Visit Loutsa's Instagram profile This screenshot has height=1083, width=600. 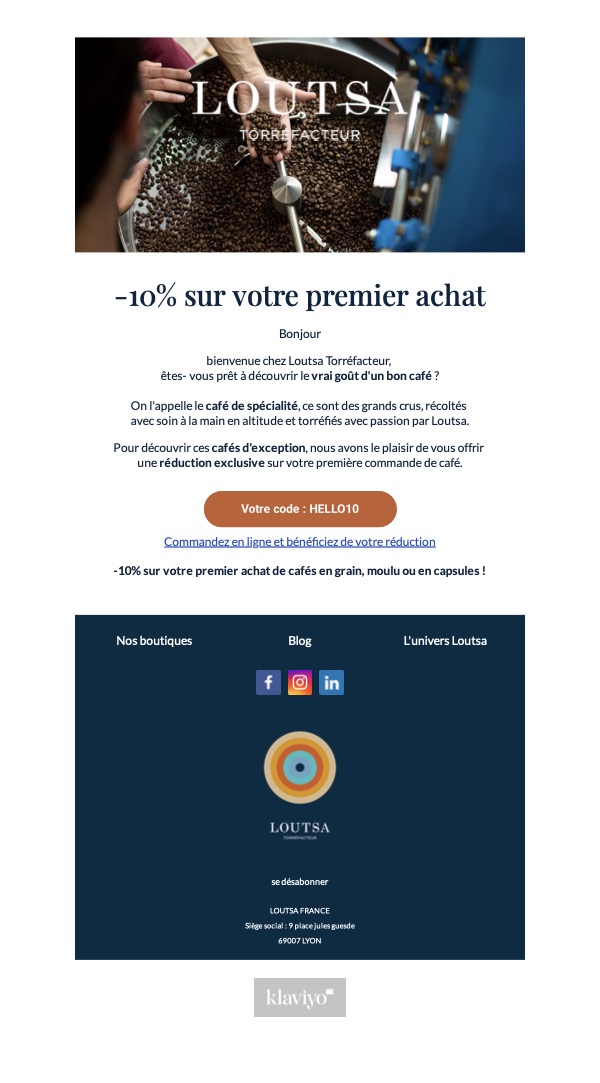[x=300, y=683]
